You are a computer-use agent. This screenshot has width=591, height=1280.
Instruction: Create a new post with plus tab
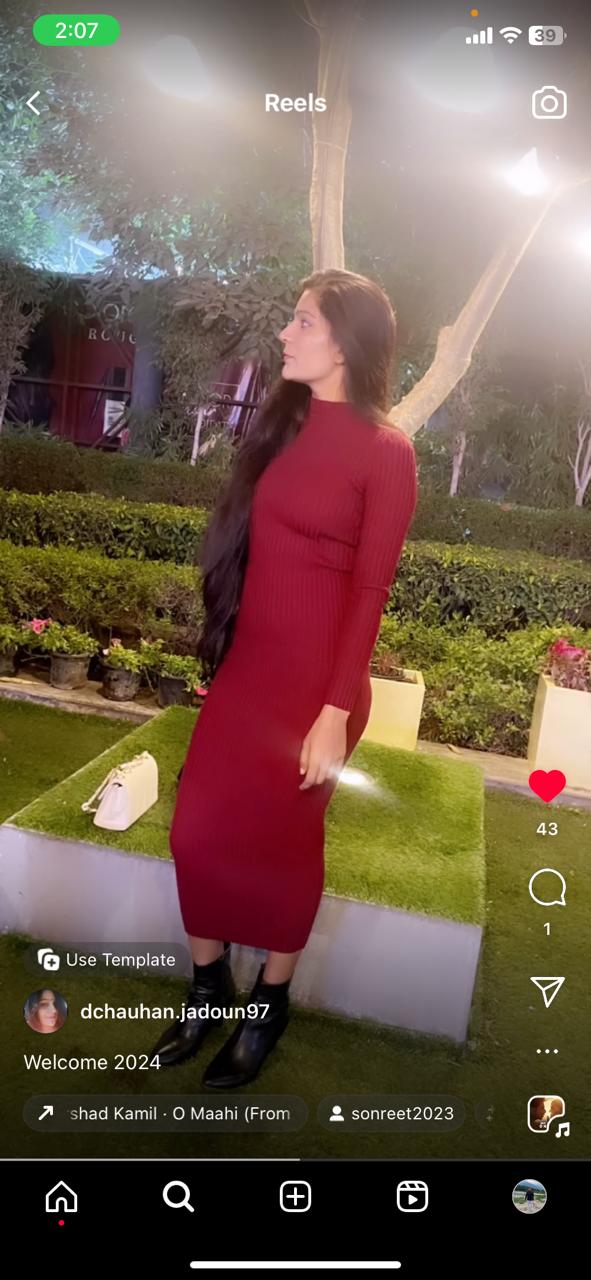pos(295,1196)
